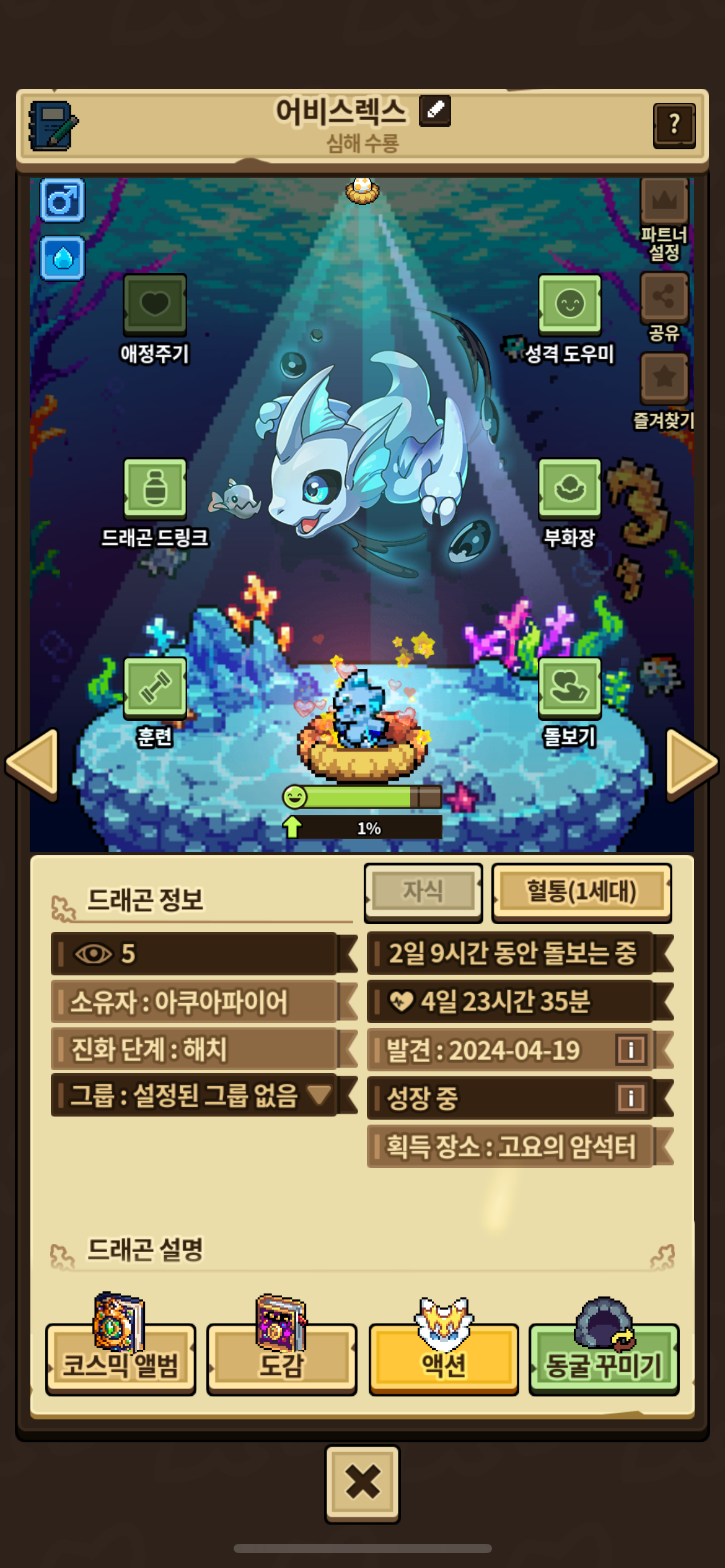
Task: Tap 애정주기 heart button
Action: click(x=155, y=305)
